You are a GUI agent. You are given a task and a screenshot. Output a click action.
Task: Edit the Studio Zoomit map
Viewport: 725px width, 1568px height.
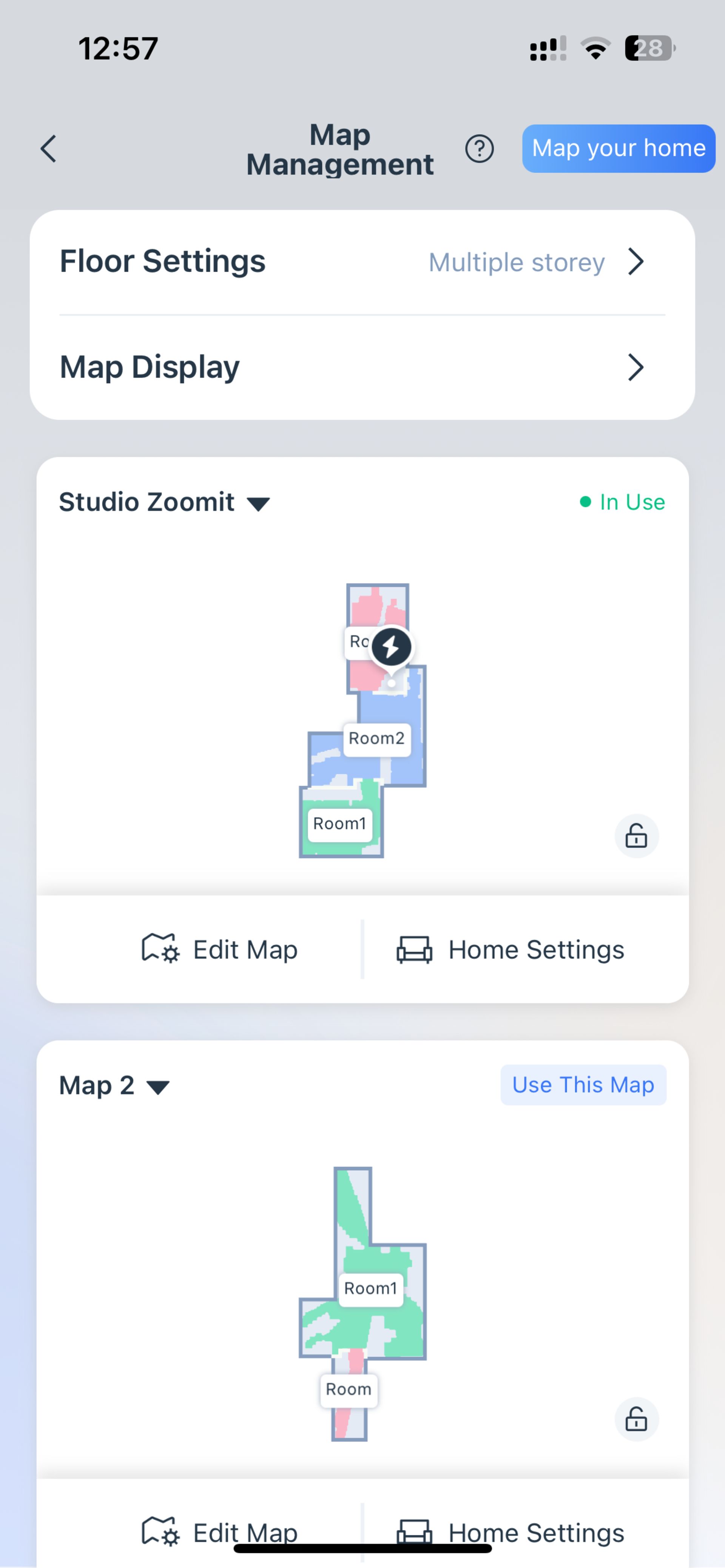[x=219, y=949]
